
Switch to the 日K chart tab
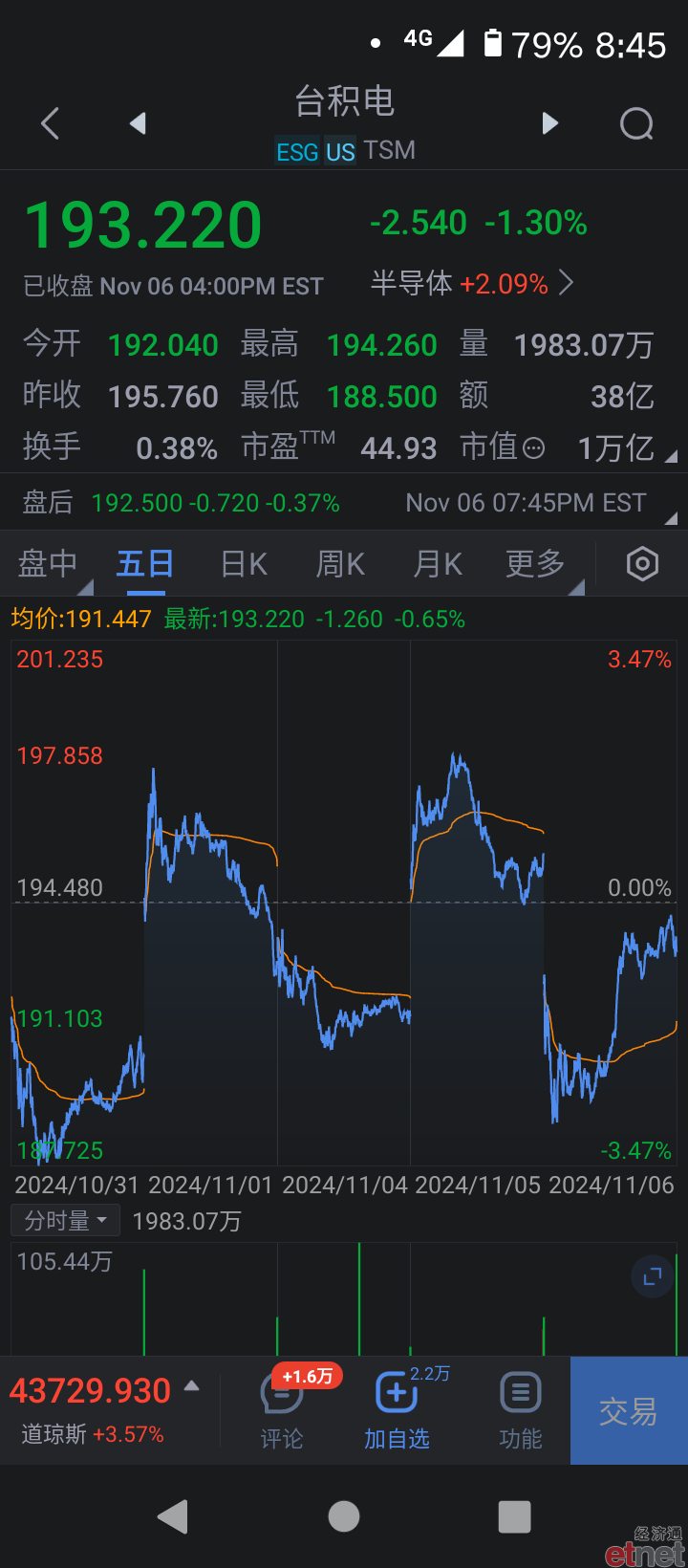[245, 564]
